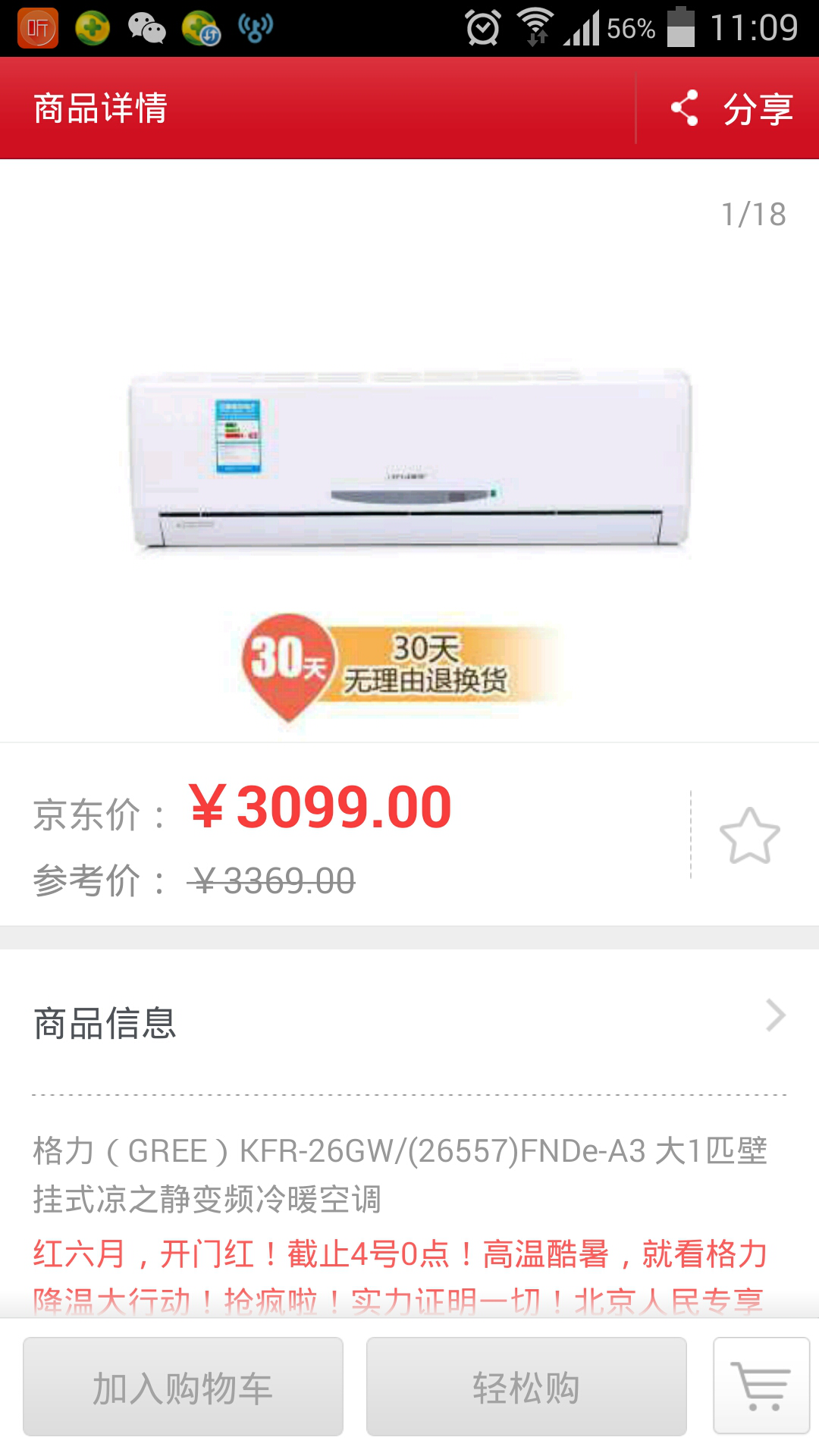Buy now with the 轻松购 button
The height and width of the screenshot is (1456, 819).
[x=526, y=1387]
